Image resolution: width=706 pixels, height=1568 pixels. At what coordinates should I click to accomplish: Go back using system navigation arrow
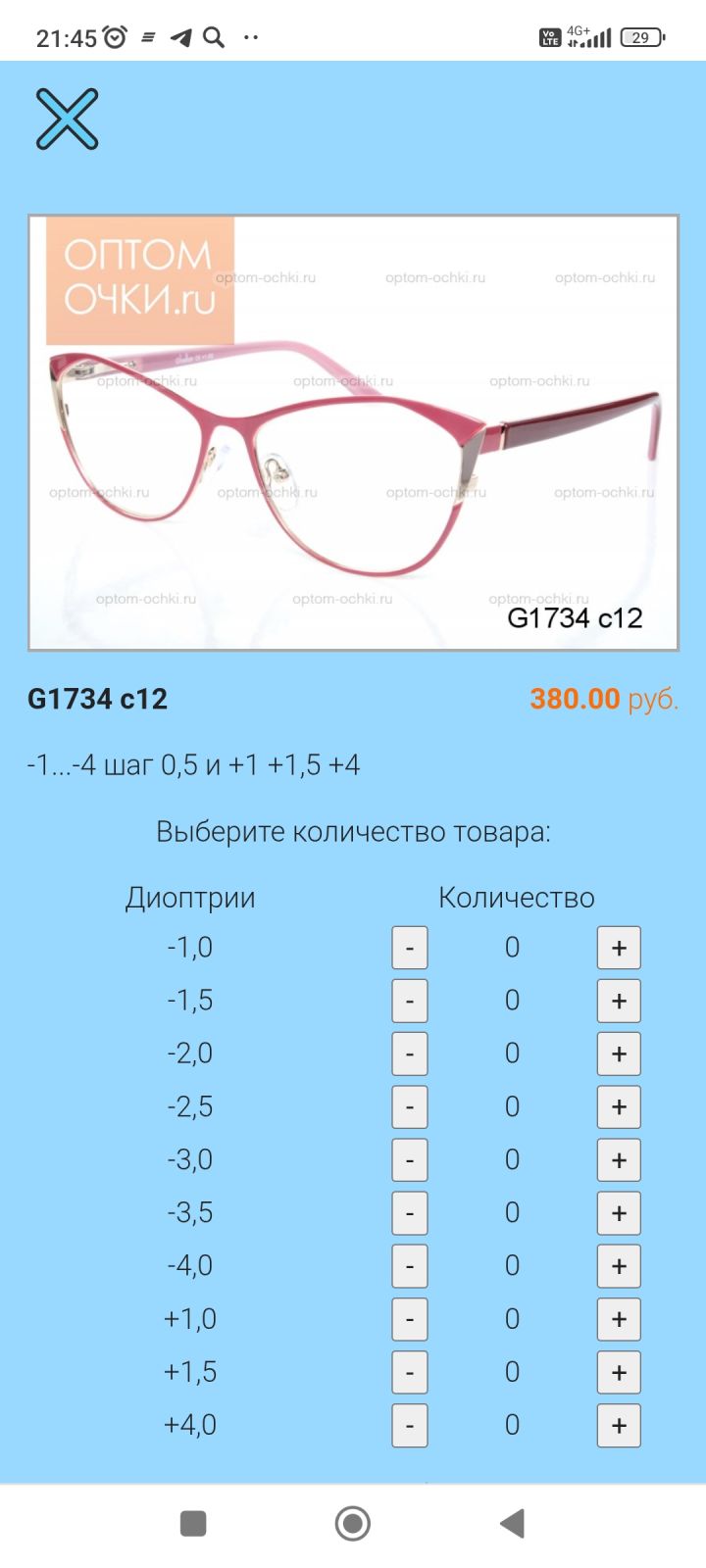pyautogui.click(x=512, y=1524)
